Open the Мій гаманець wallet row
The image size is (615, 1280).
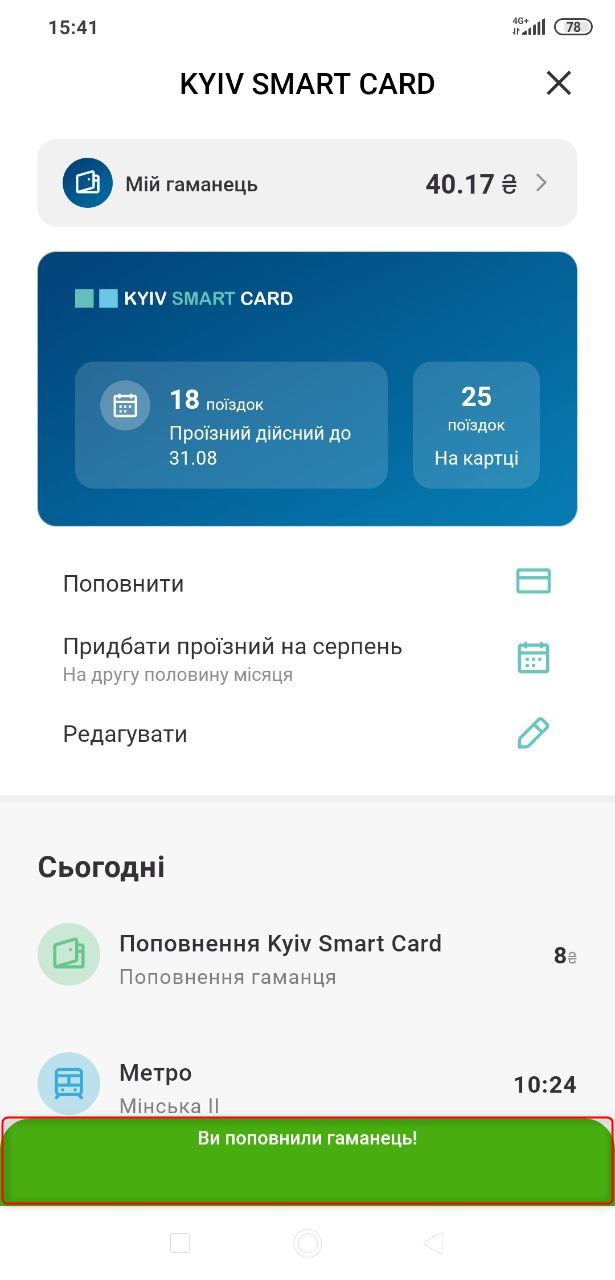(307, 183)
